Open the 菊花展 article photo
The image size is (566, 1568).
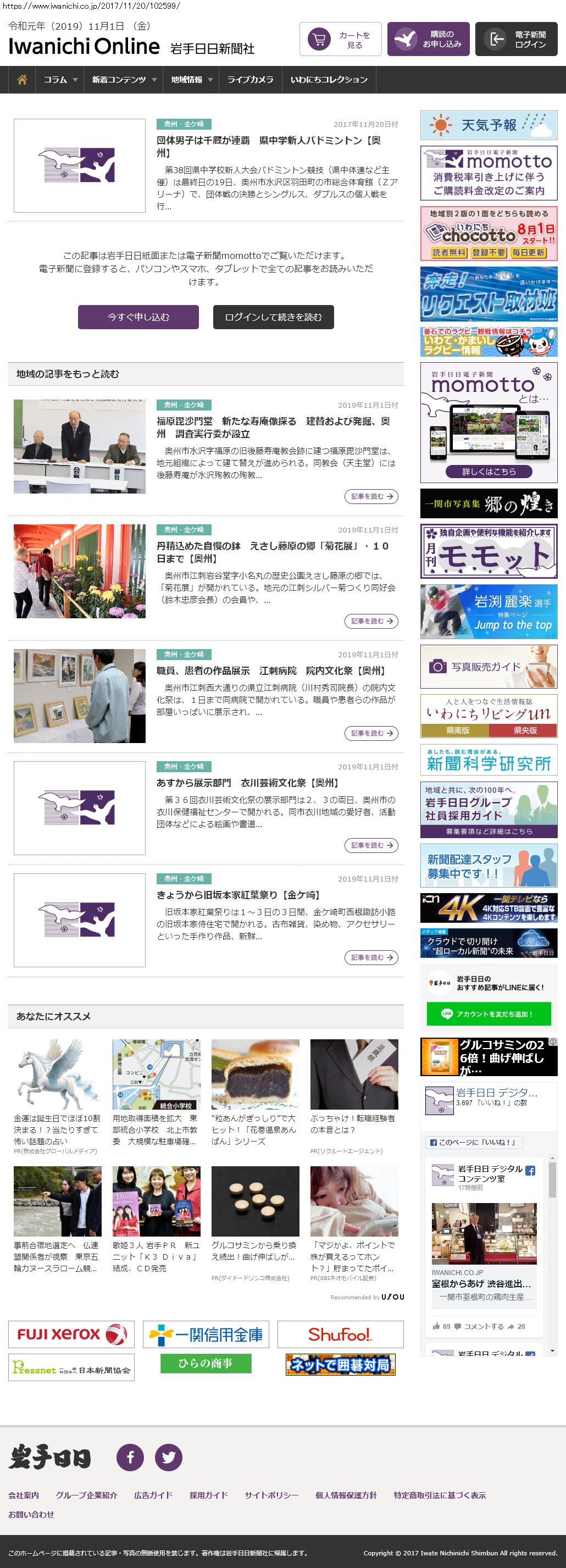(x=80, y=572)
